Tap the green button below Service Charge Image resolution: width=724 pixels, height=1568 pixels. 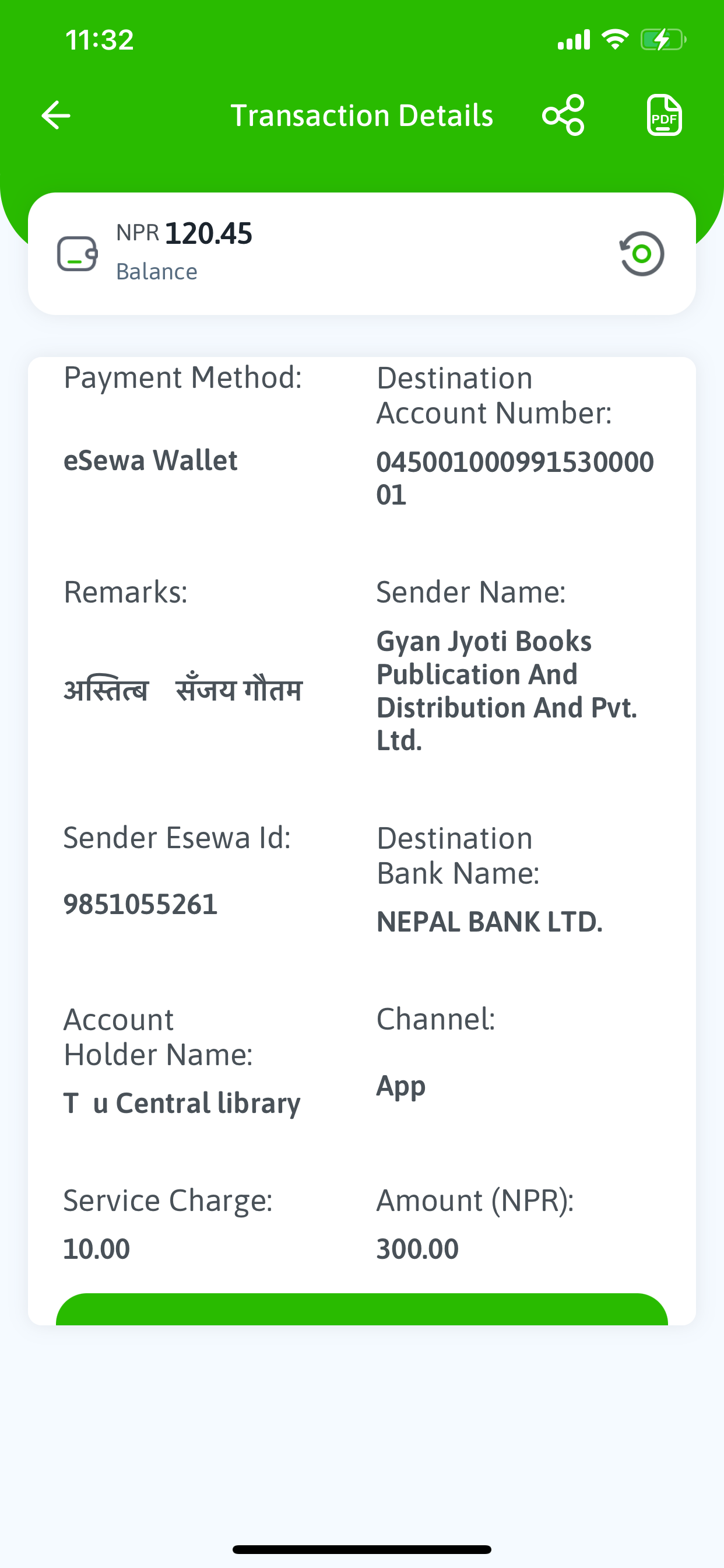click(362, 1308)
